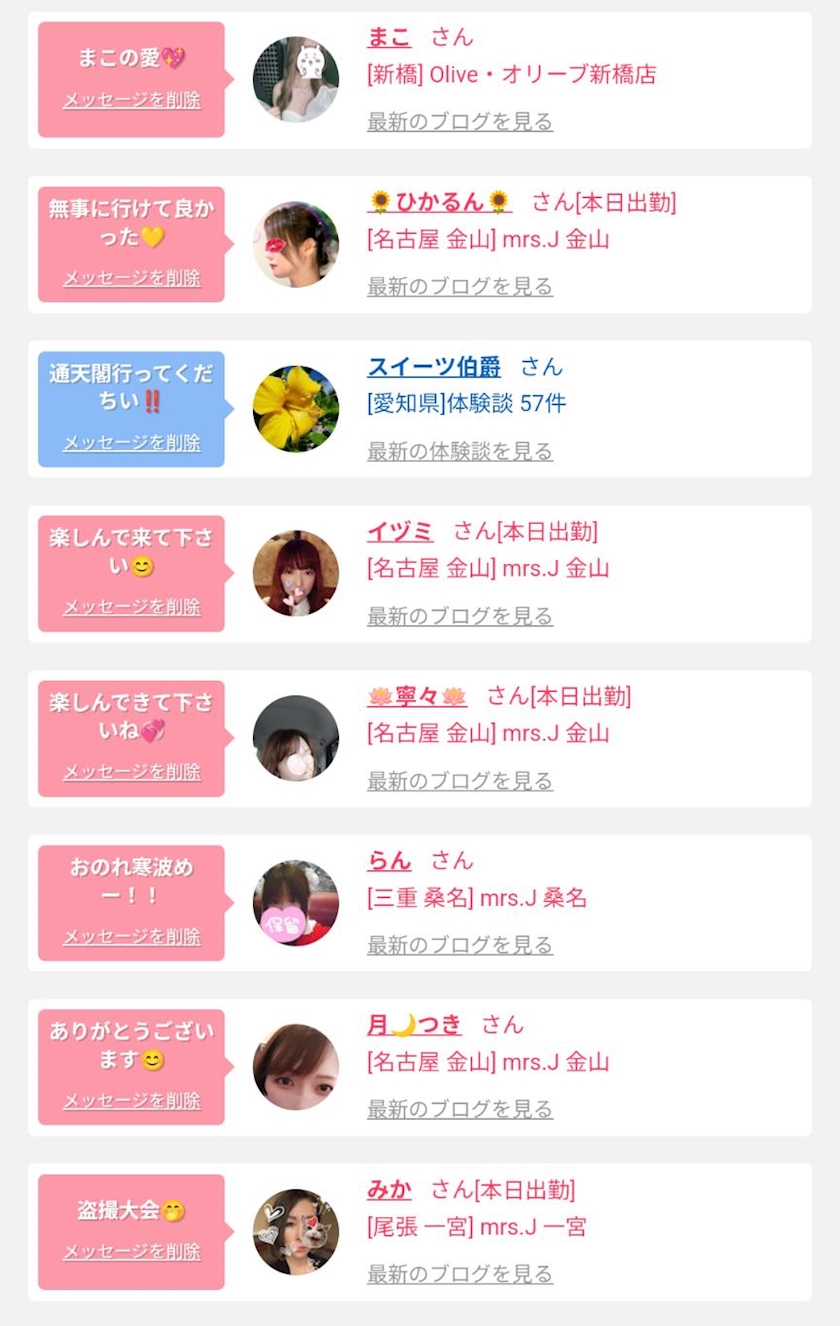Screen dimensions: 840x1326
Task: Open スイーツ伯爵's profile link
Action: pyautogui.click(x=434, y=367)
